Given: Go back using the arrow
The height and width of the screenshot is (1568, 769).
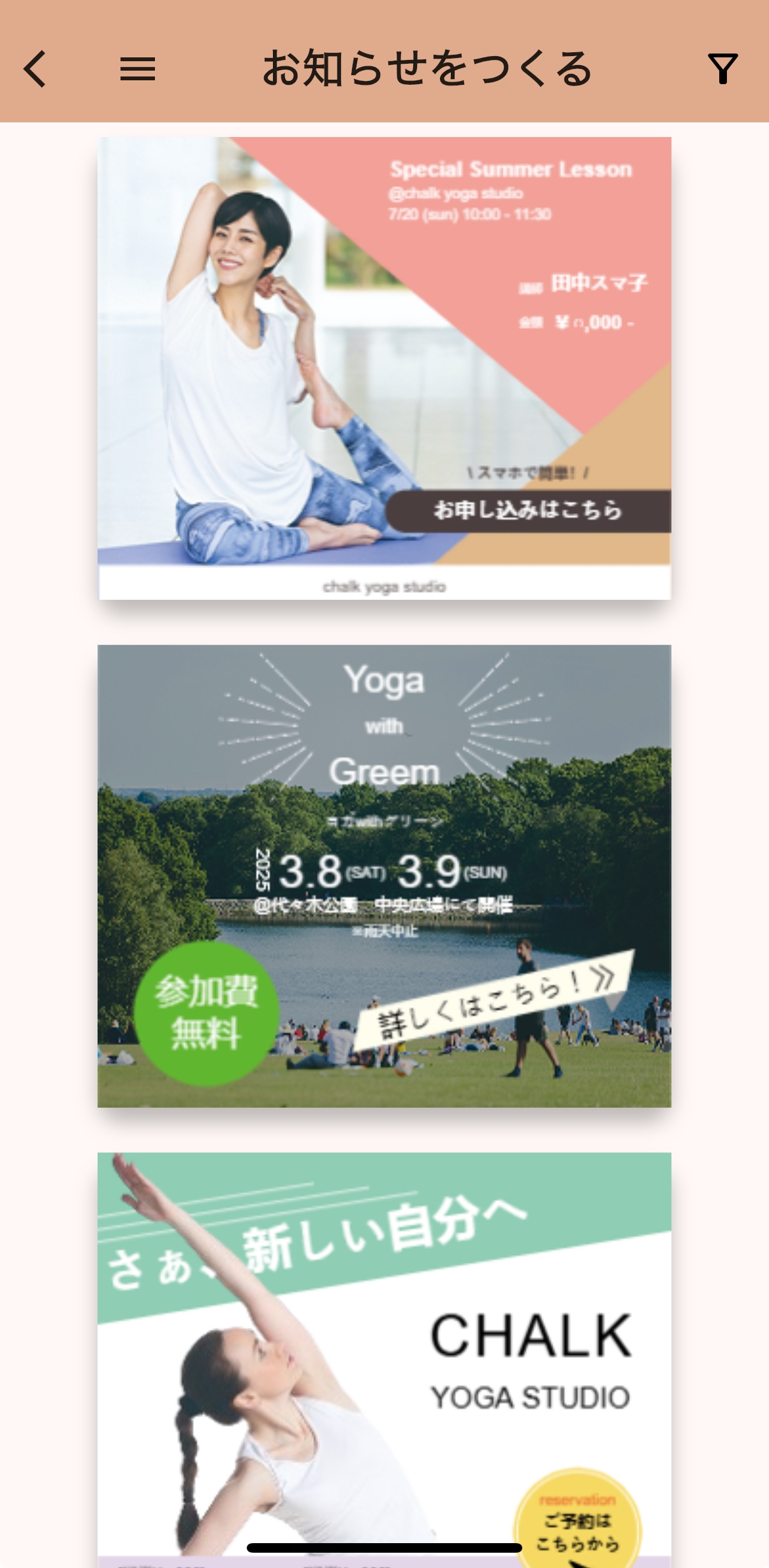Looking at the screenshot, I should click(x=35, y=69).
